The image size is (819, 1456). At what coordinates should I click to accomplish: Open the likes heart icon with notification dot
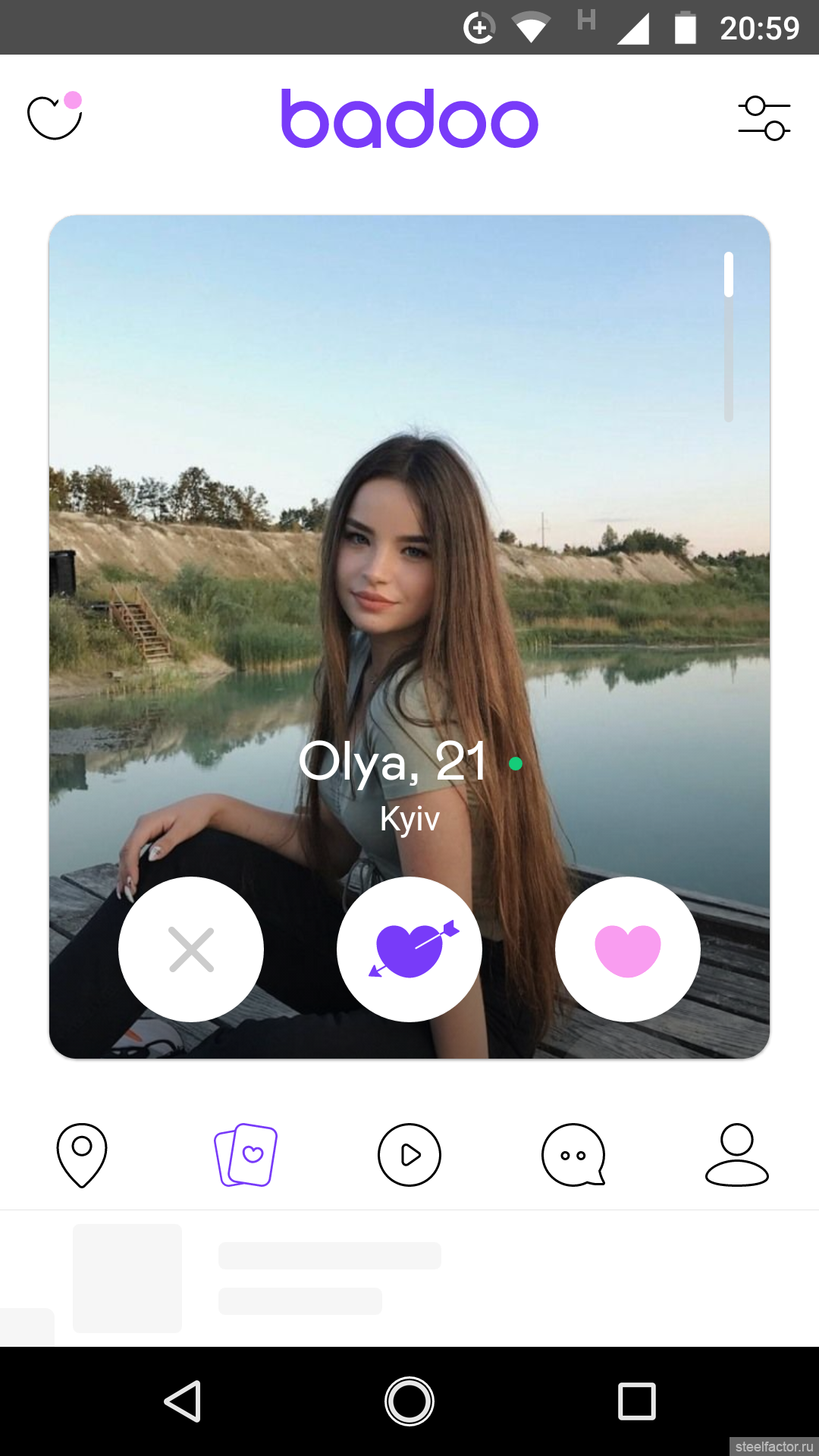point(55,116)
